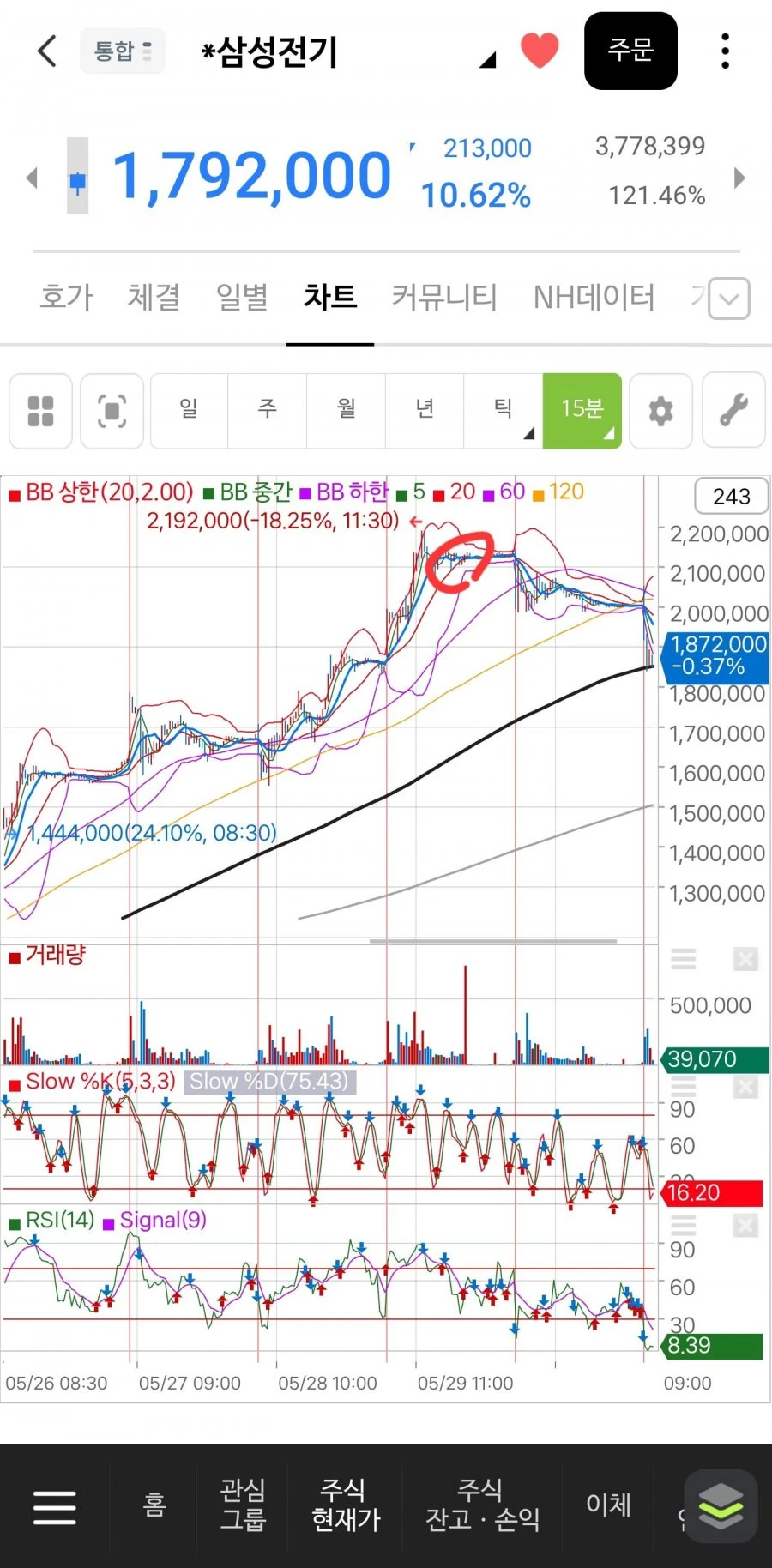Open the 주문 order button

tap(630, 51)
